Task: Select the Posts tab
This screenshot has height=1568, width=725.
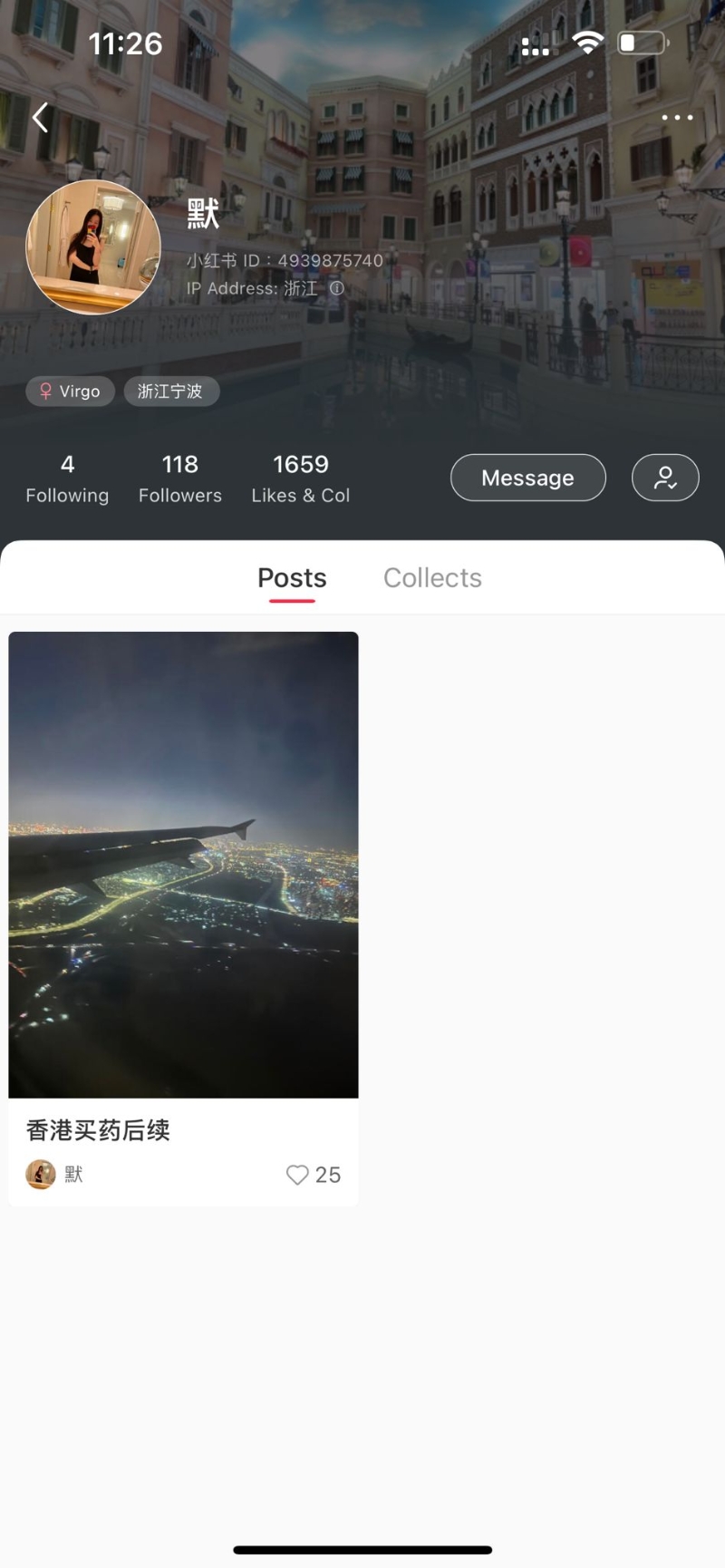Action: (291, 577)
